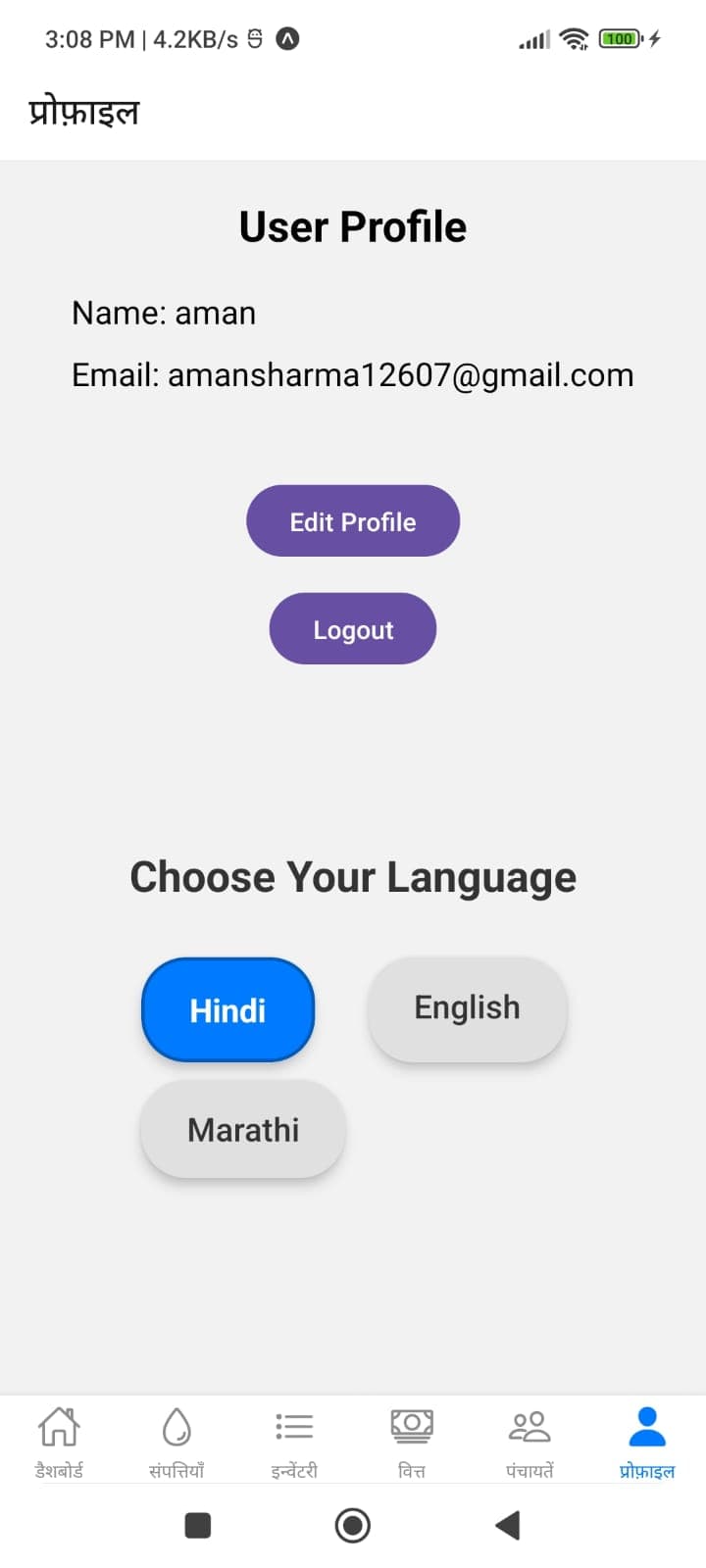Click the email address line
Viewport: 706px width, 1568px height.
pyautogui.click(x=353, y=374)
